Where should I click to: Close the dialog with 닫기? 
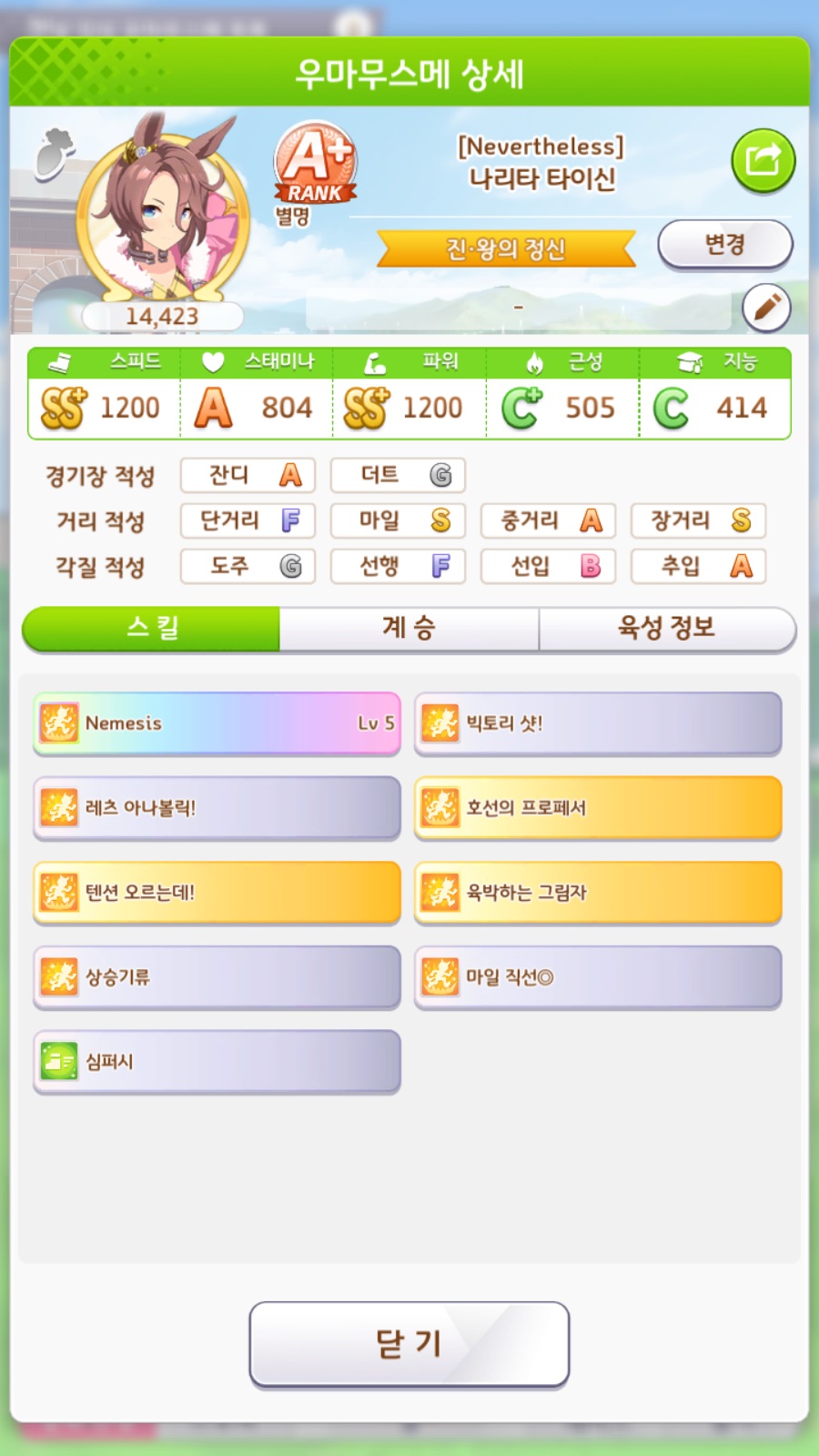409,1343
